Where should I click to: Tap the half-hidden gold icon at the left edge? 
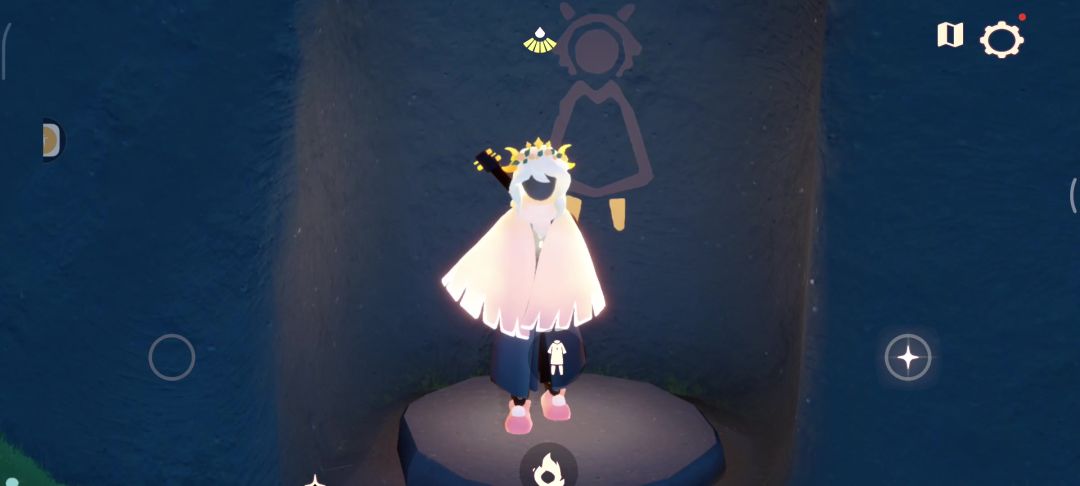(50, 140)
